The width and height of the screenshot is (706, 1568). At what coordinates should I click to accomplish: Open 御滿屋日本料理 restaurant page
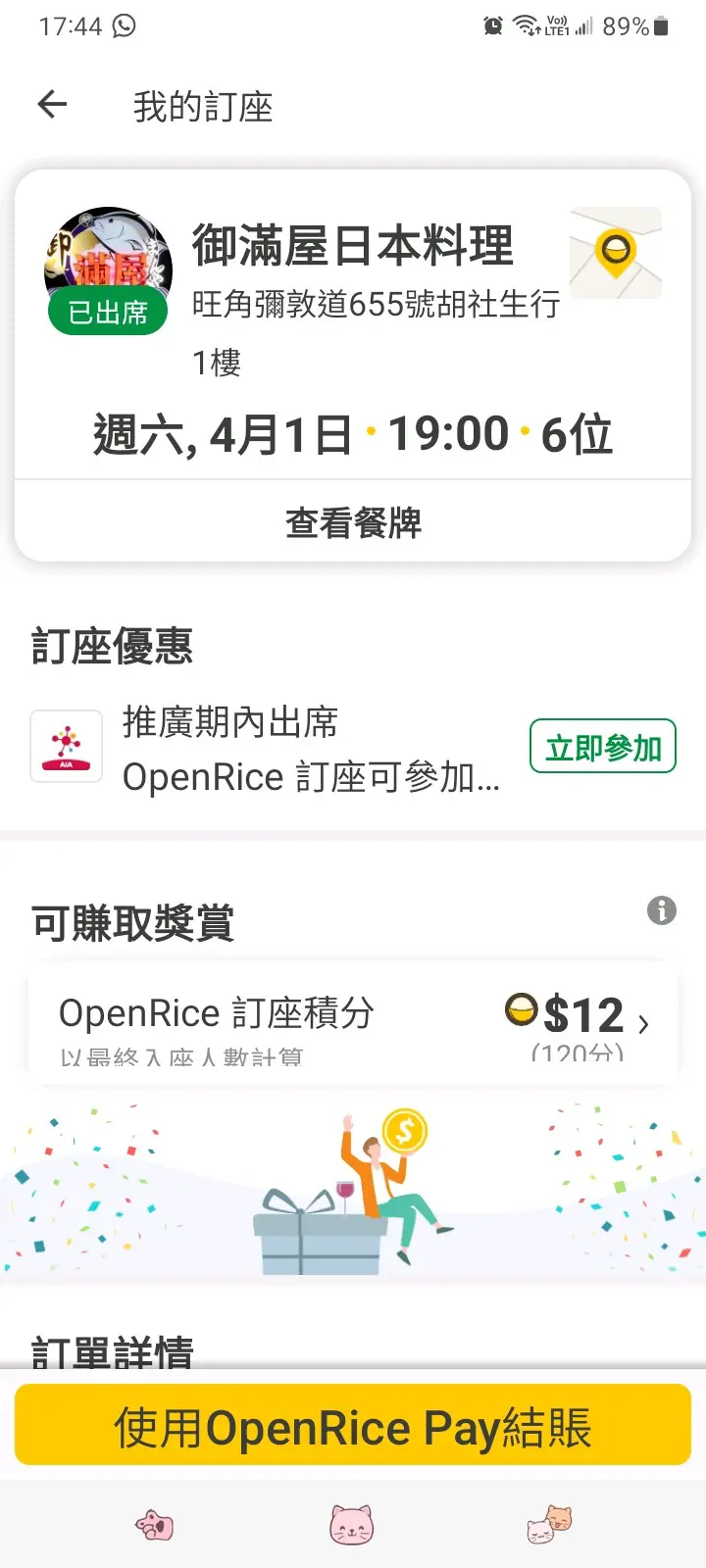[353, 245]
